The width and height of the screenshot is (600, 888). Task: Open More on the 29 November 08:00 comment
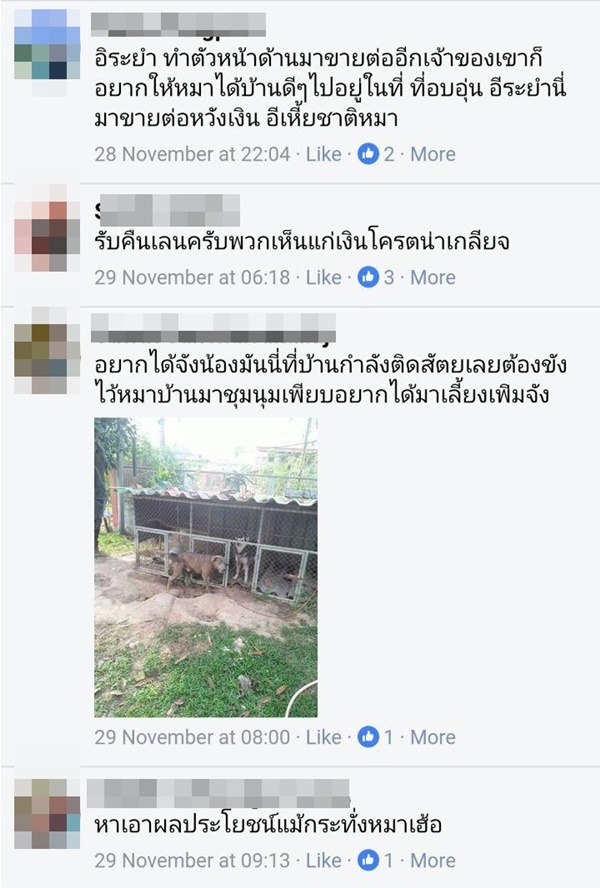click(432, 737)
